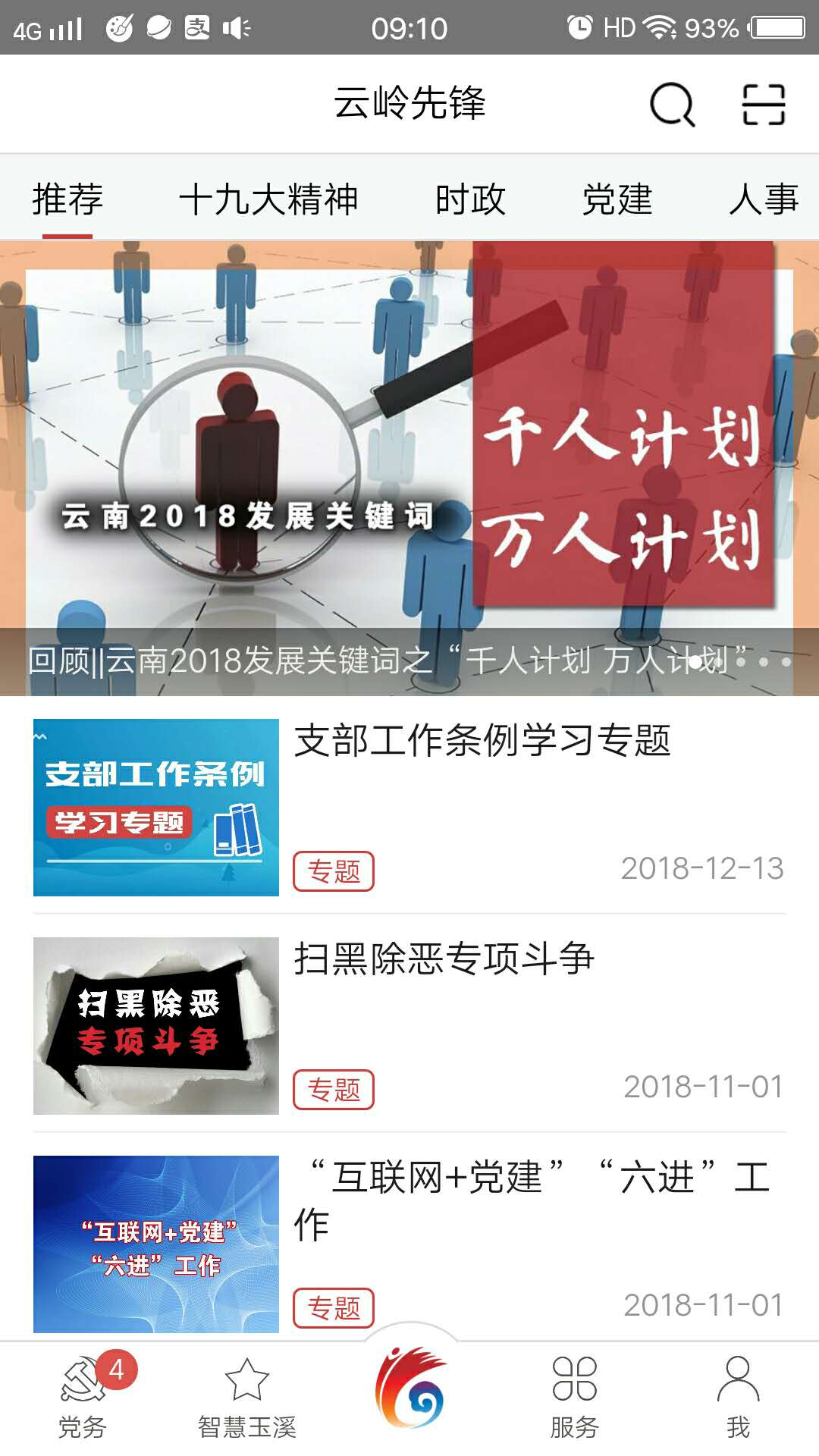Open the search icon
This screenshot has width=819, height=1456.
672,104
